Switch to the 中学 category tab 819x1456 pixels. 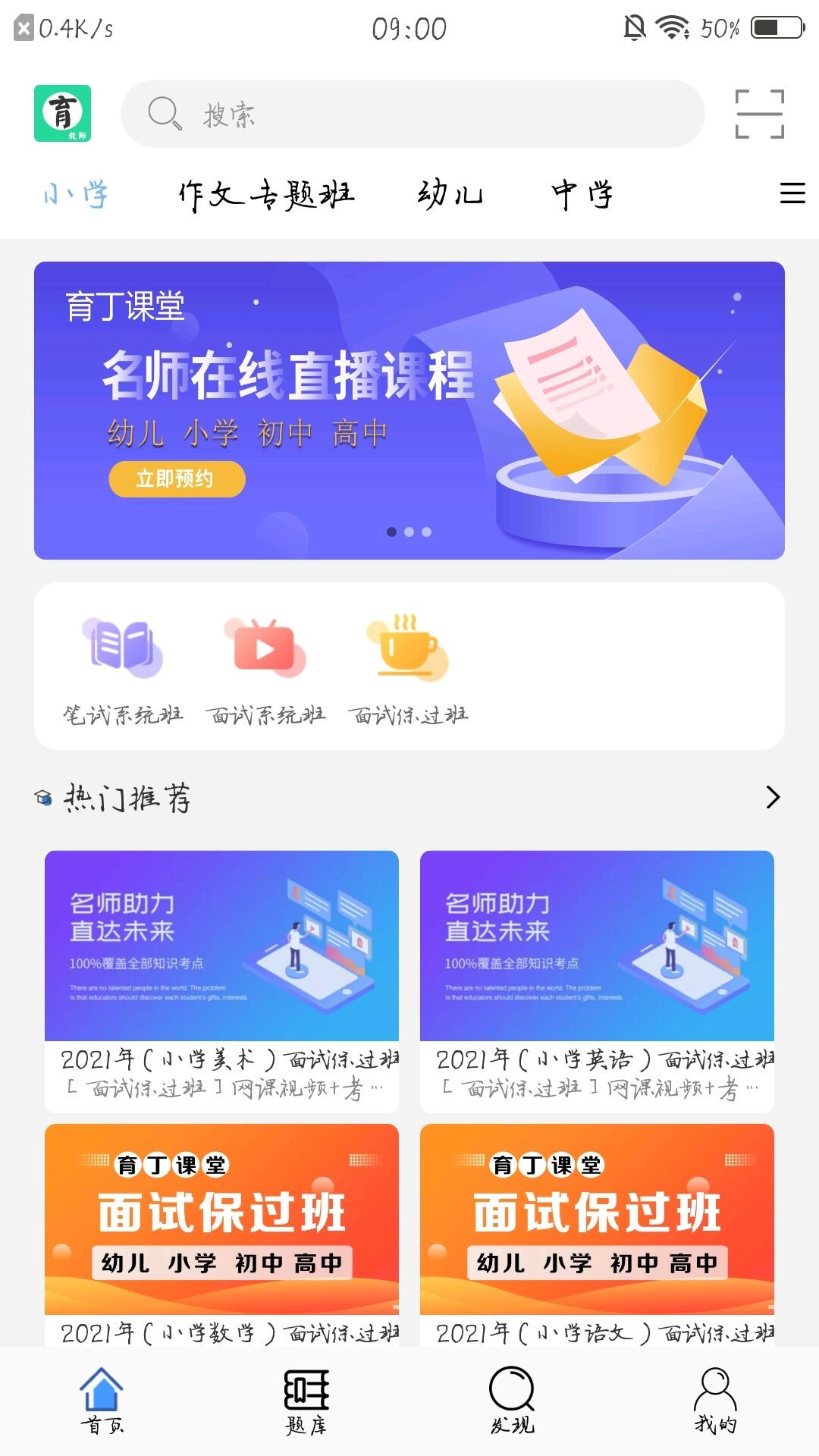tap(584, 193)
